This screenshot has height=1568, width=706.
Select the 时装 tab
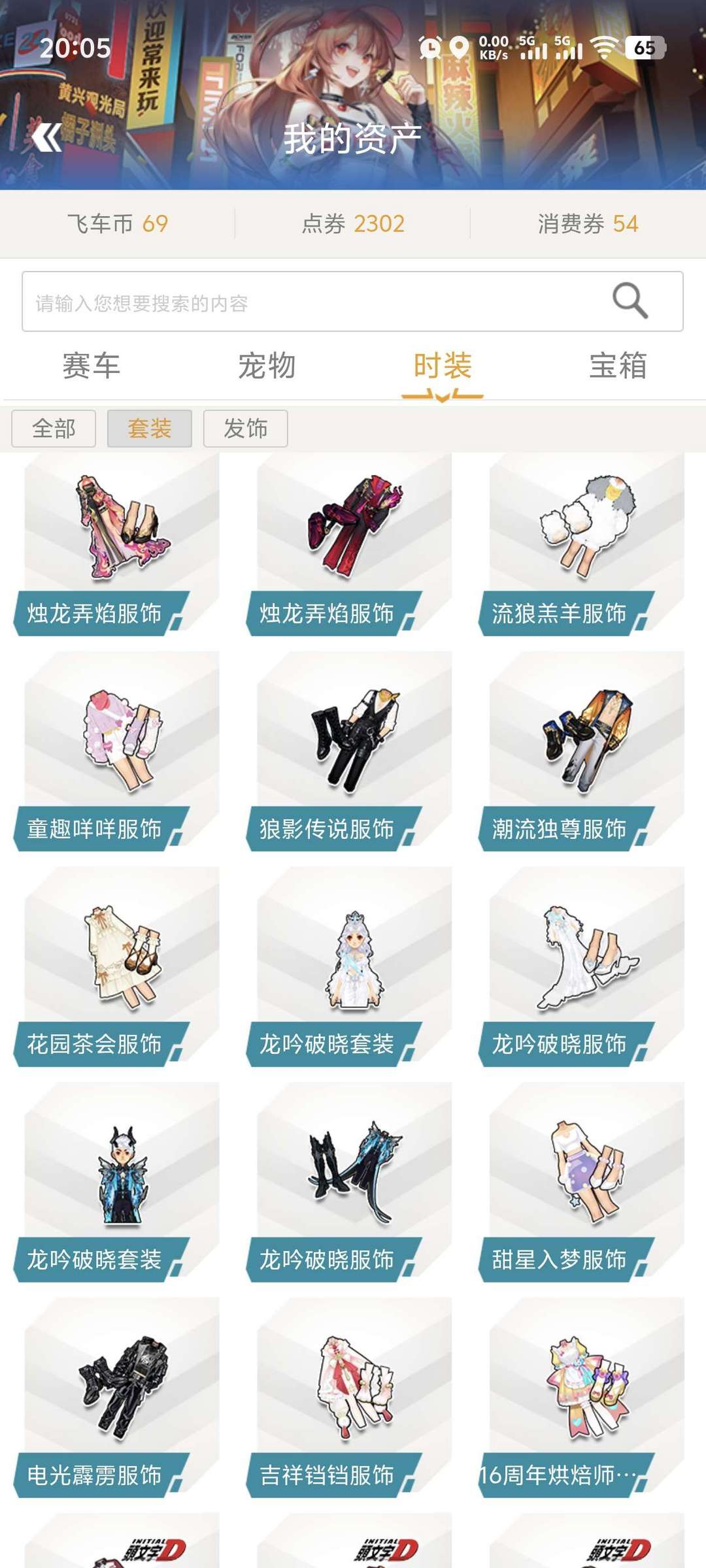coord(443,366)
